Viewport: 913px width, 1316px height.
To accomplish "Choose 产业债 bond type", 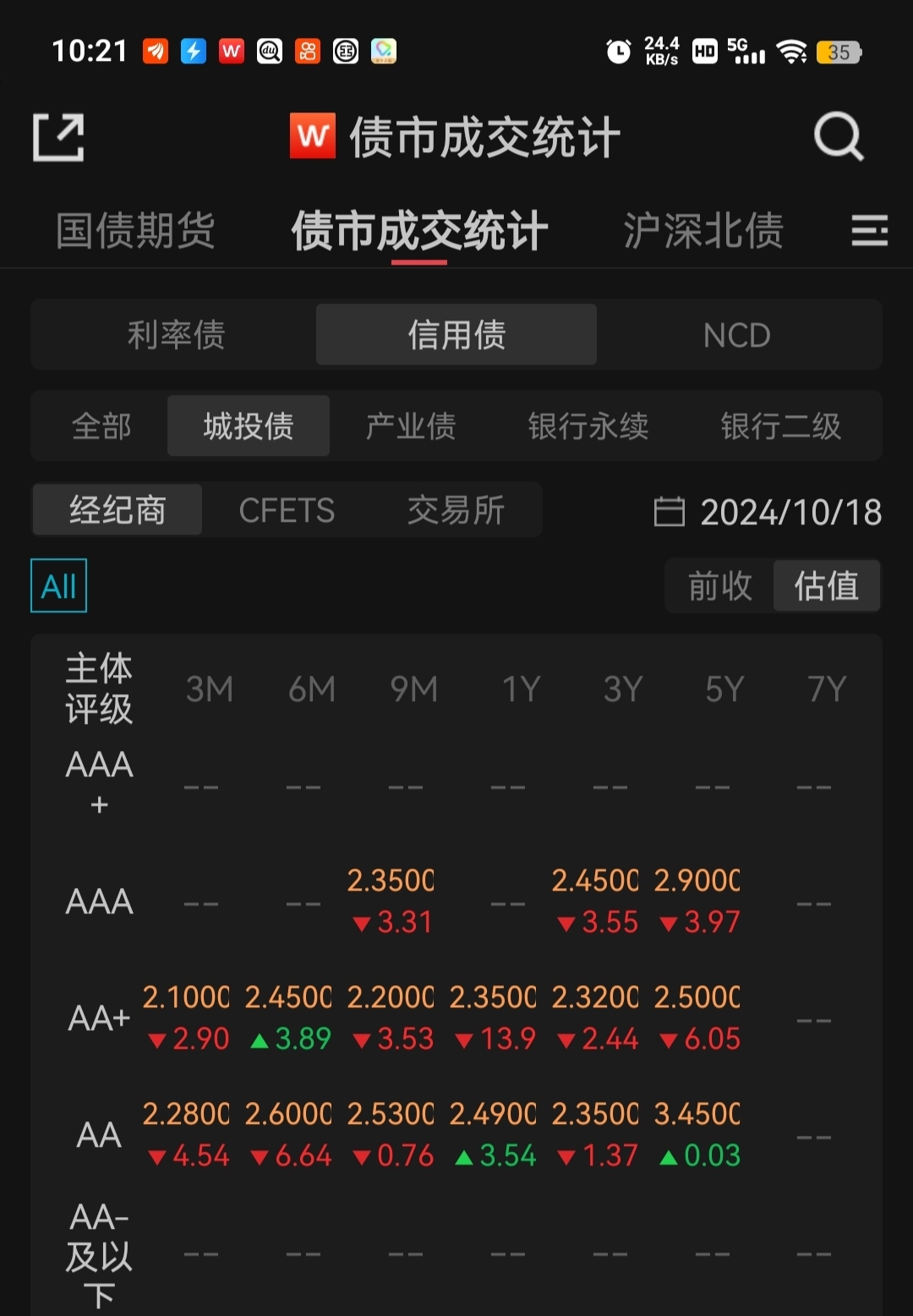I will 411,426.
